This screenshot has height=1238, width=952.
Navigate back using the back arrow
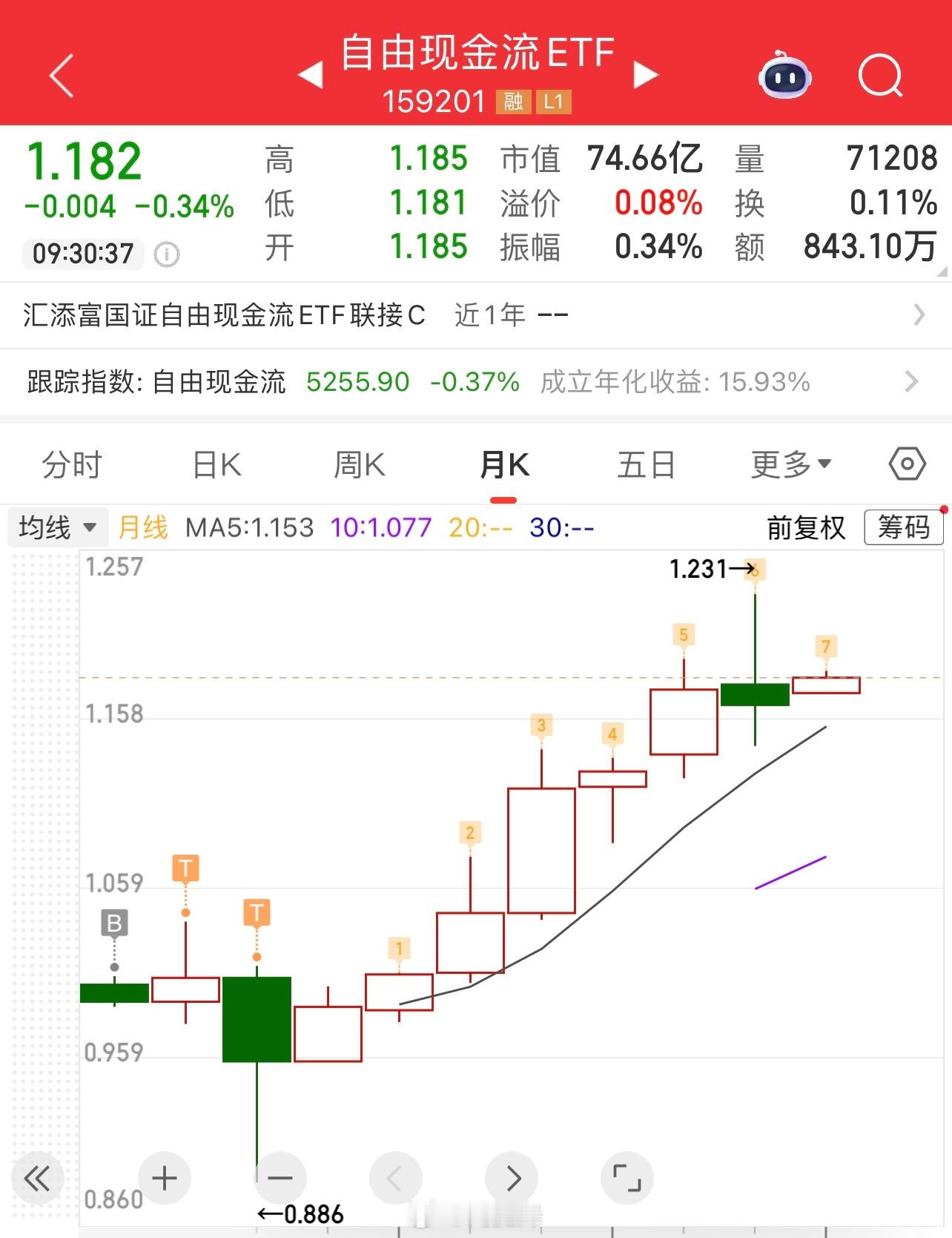pos(62,76)
